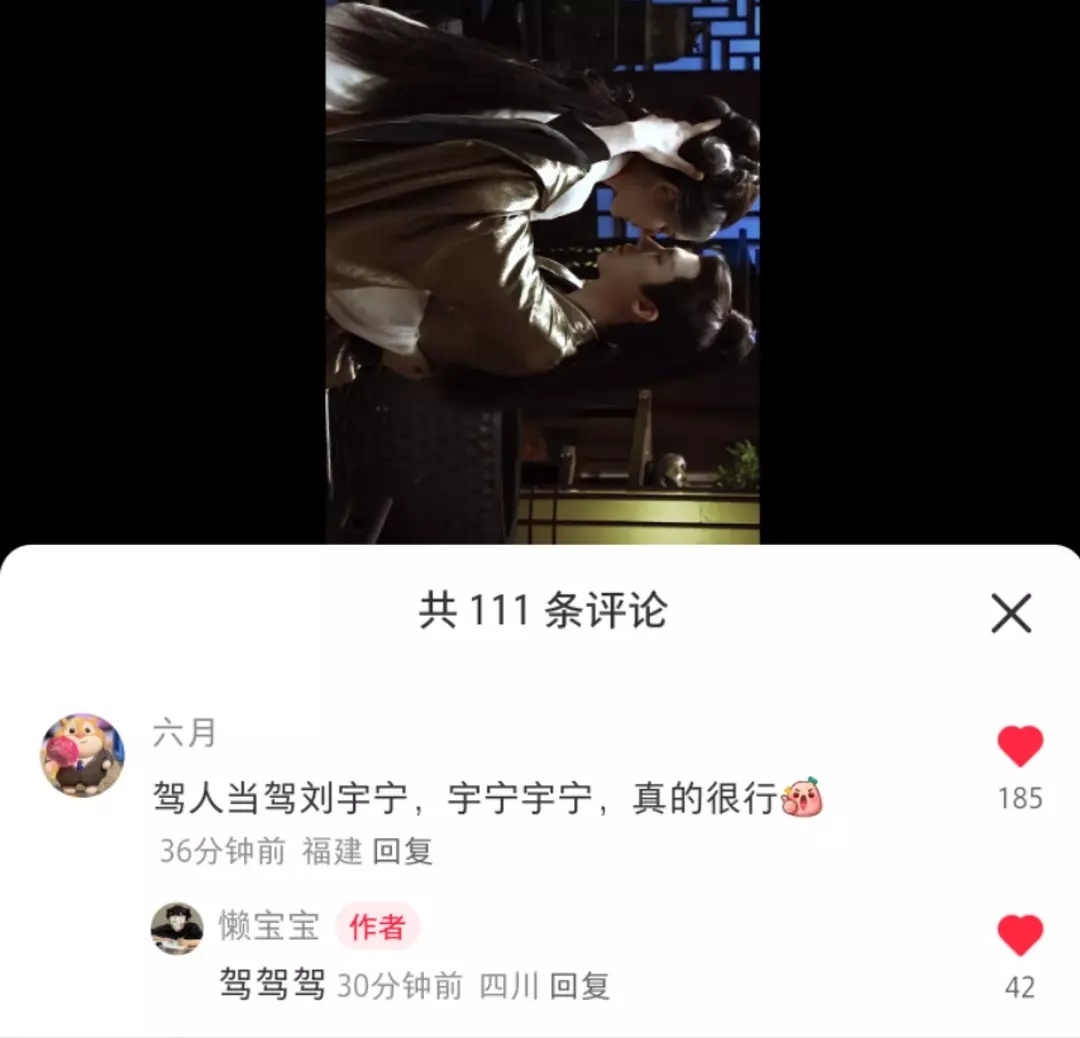Open 六月's profile avatar

tap(82, 755)
